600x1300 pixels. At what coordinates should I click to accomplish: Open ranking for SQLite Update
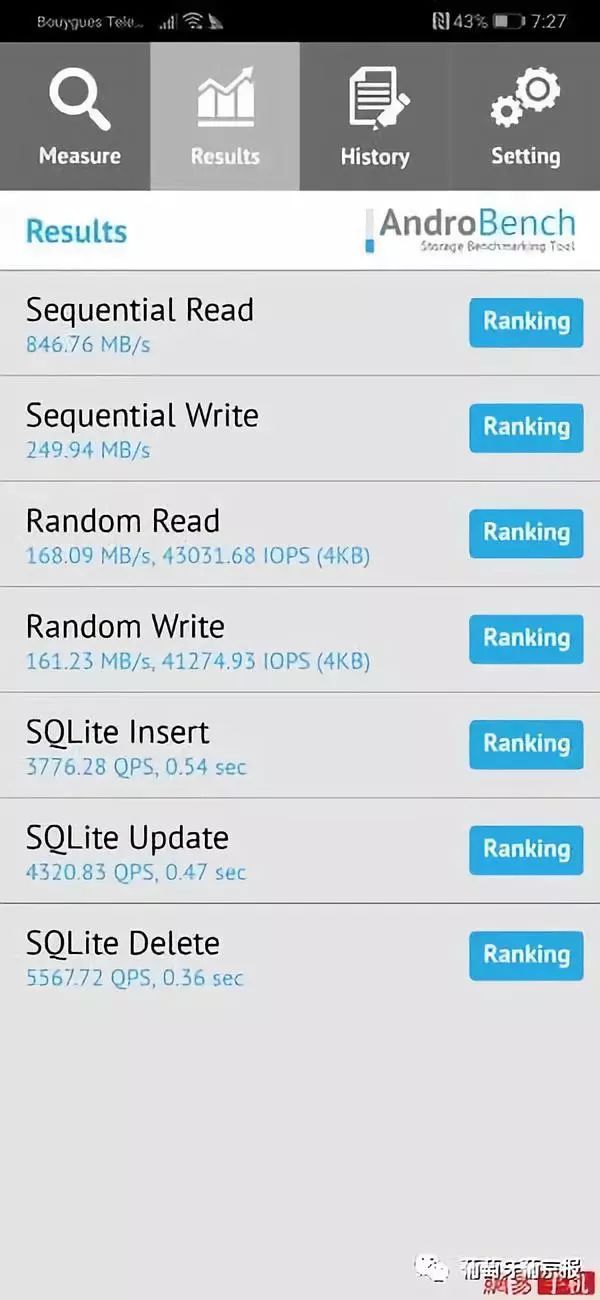(x=526, y=849)
